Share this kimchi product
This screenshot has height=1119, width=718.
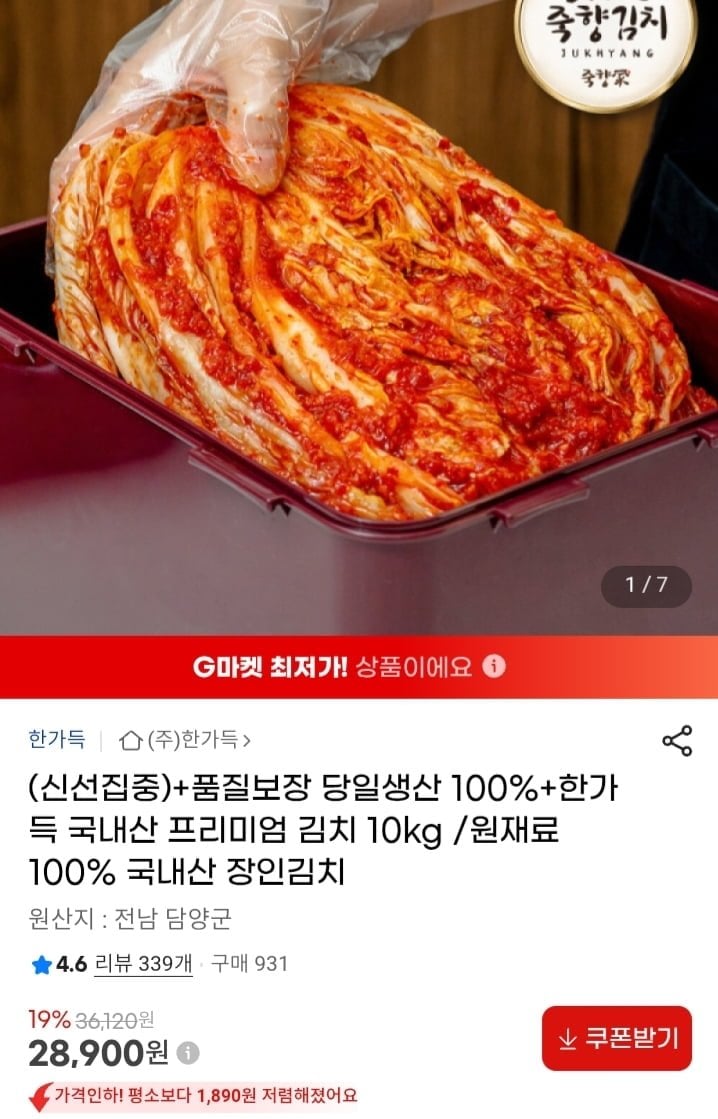click(x=677, y=741)
